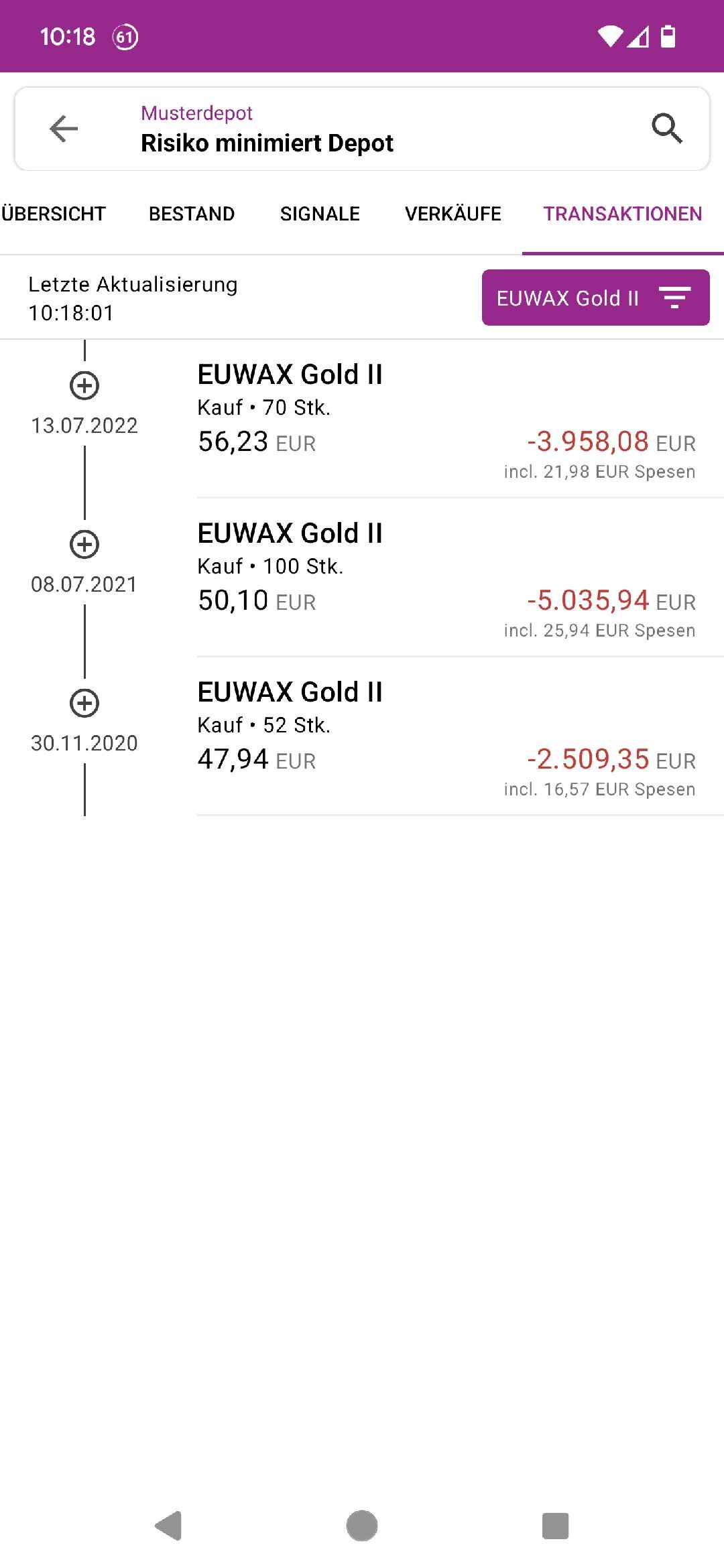Go back using the top arrow

pyautogui.click(x=64, y=129)
